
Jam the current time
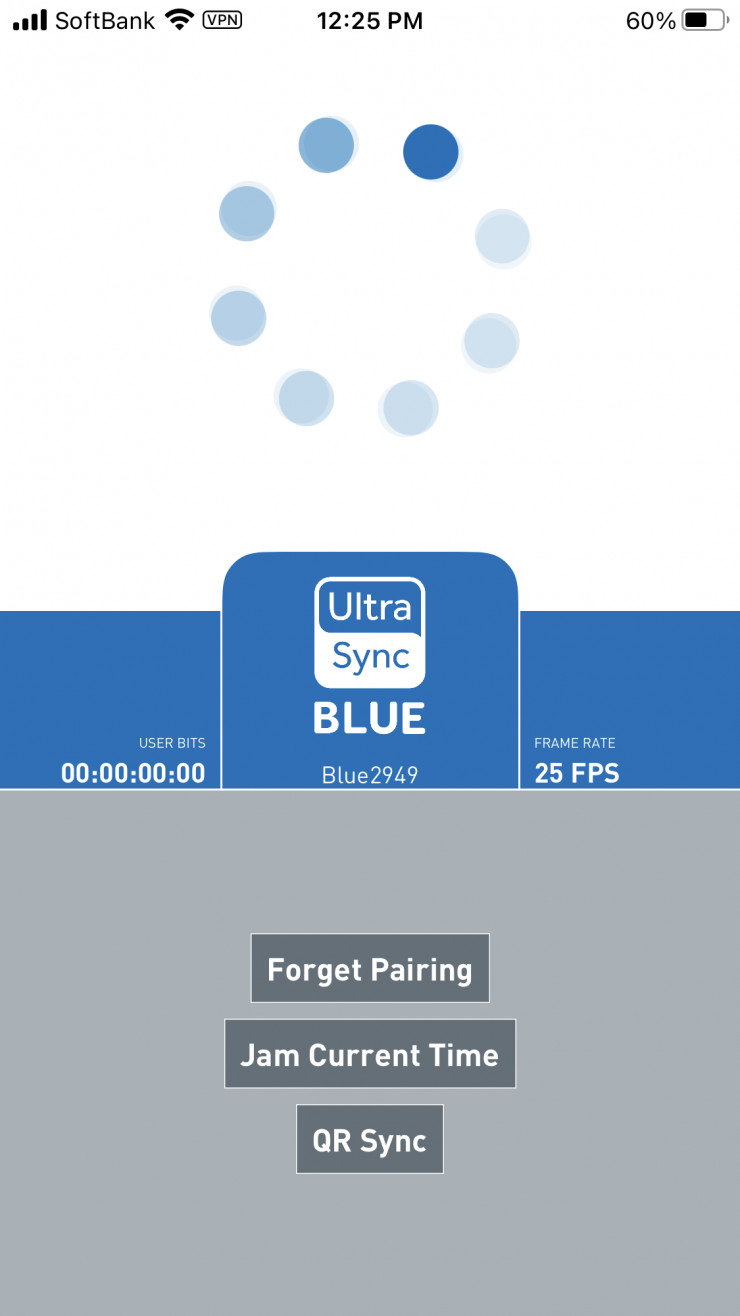(x=369, y=1054)
